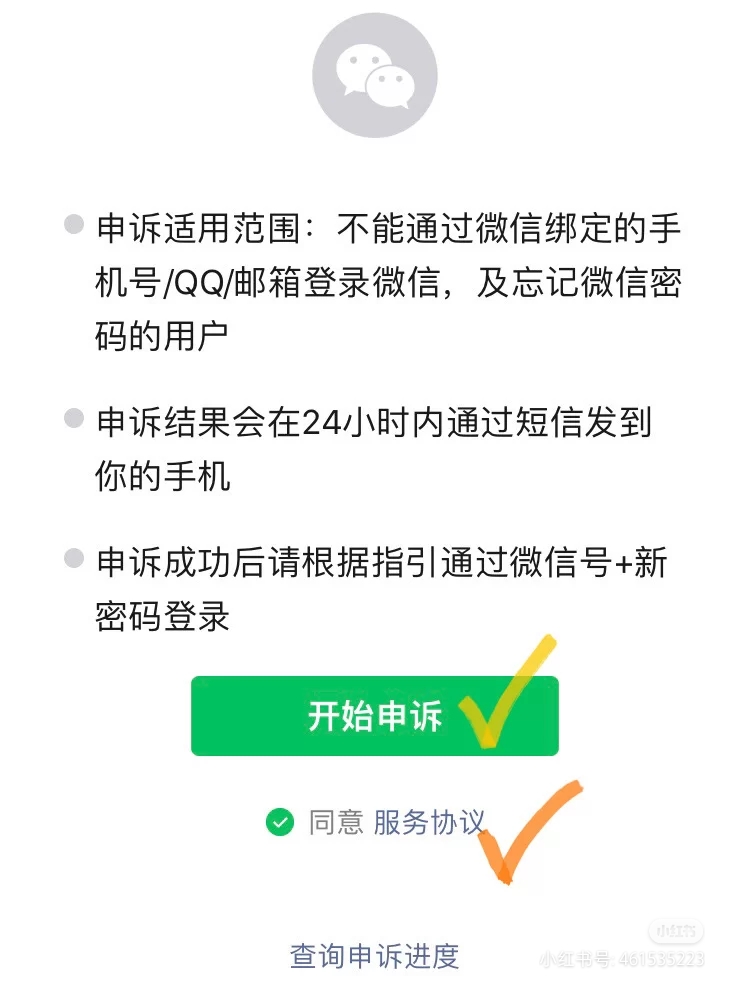The width and height of the screenshot is (750, 1000).
Task: Click the gray bullet next to 申诉结果会在24小时
Action: 75,419
